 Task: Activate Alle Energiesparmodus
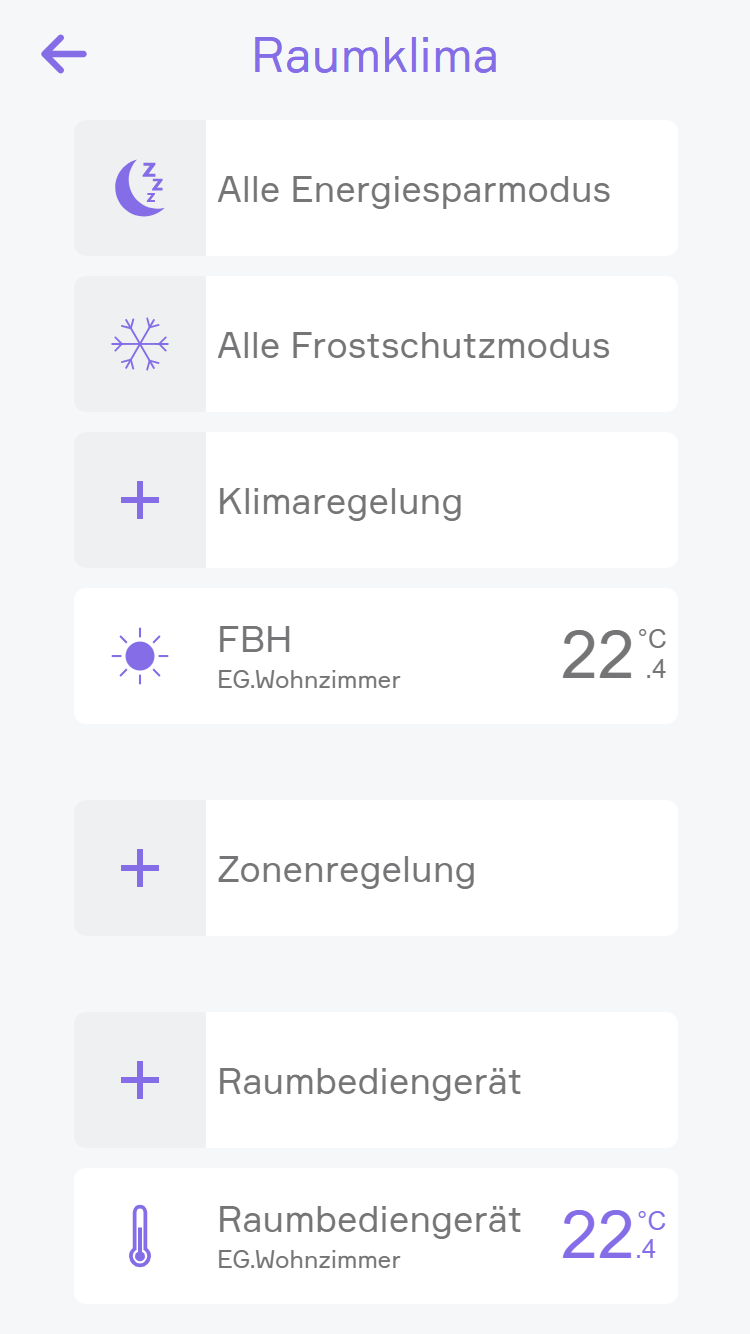(376, 188)
